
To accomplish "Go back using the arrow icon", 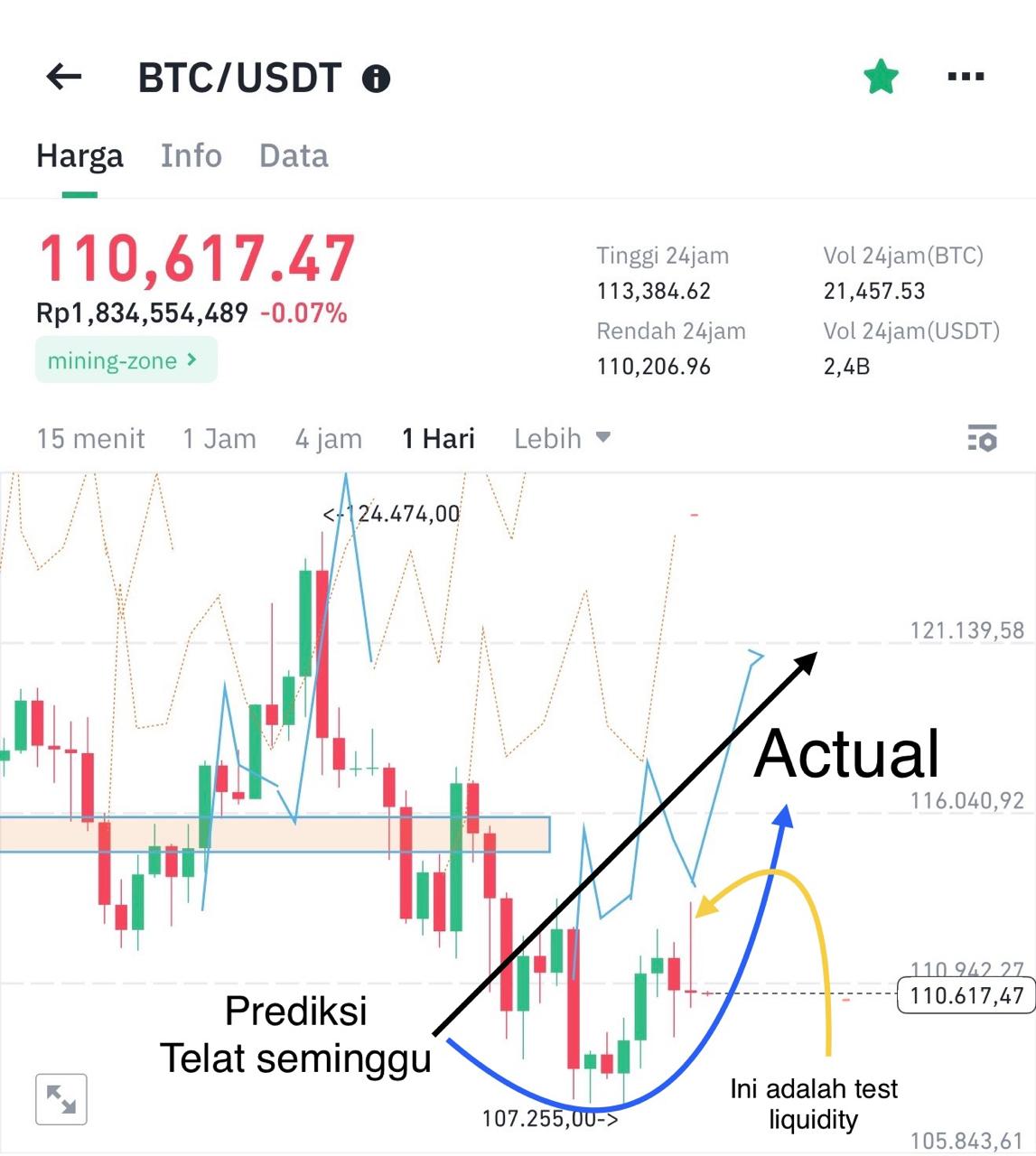I will click(64, 78).
